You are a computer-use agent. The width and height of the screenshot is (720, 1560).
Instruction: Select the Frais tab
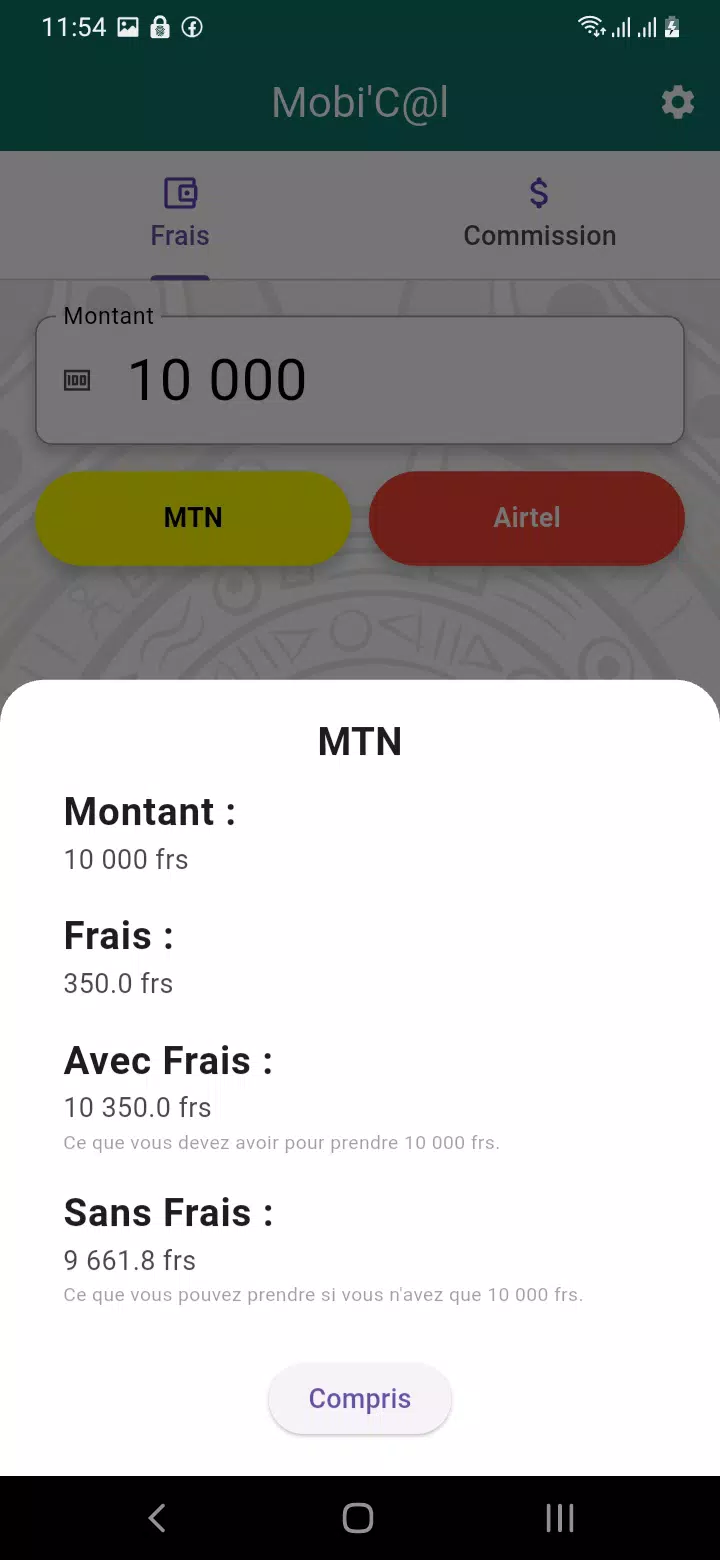point(180,215)
